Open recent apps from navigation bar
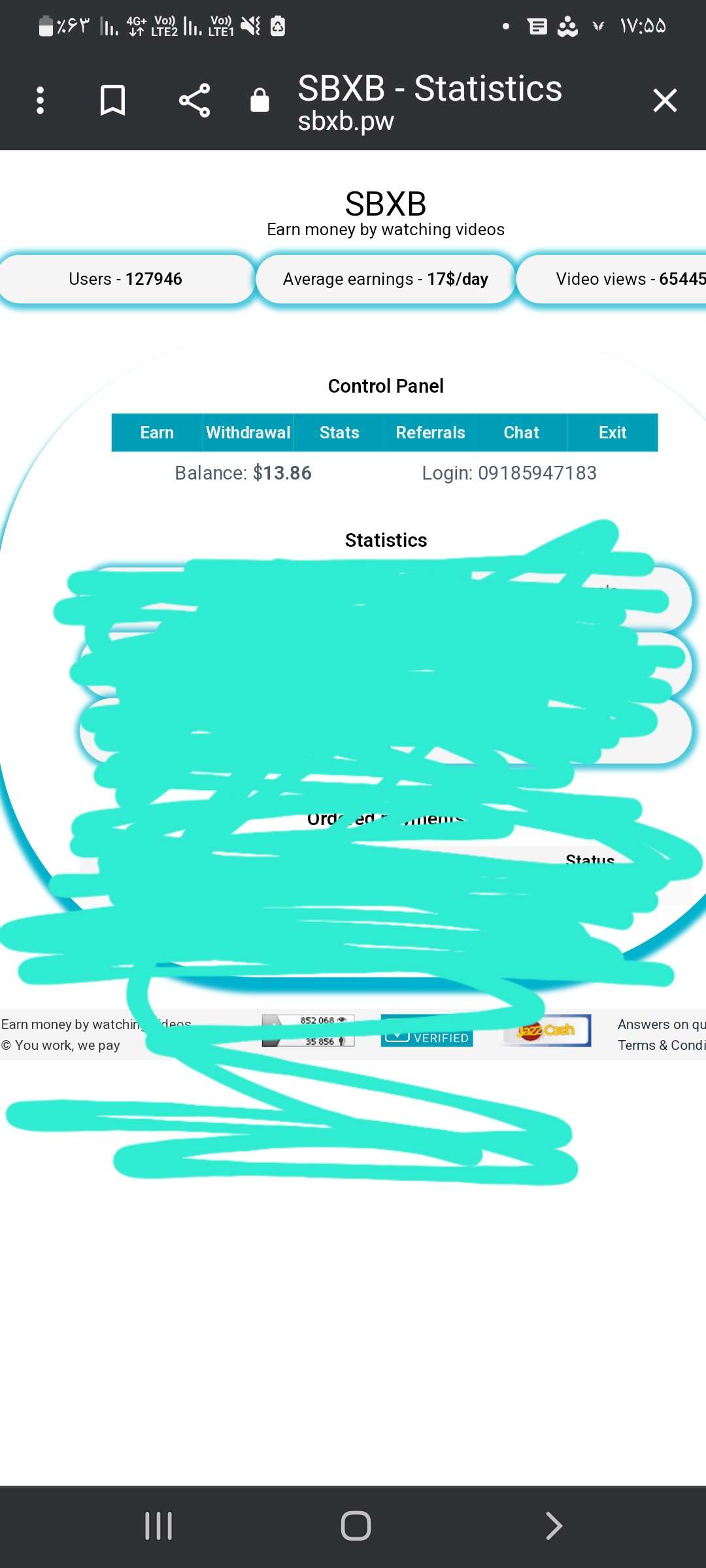The height and width of the screenshot is (1568, 706). [x=158, y=1526]
